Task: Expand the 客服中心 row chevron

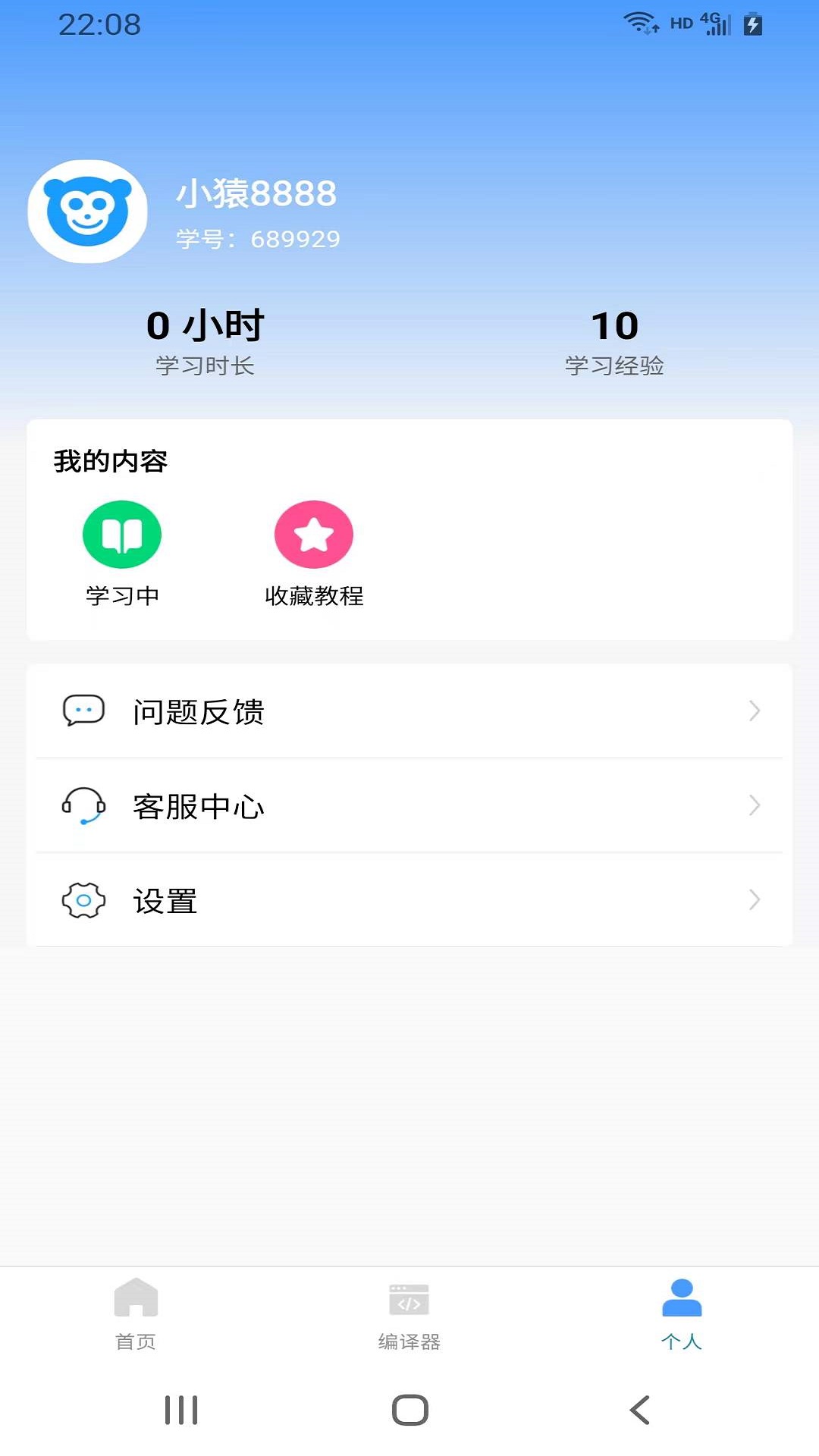Action: point(754,806)
